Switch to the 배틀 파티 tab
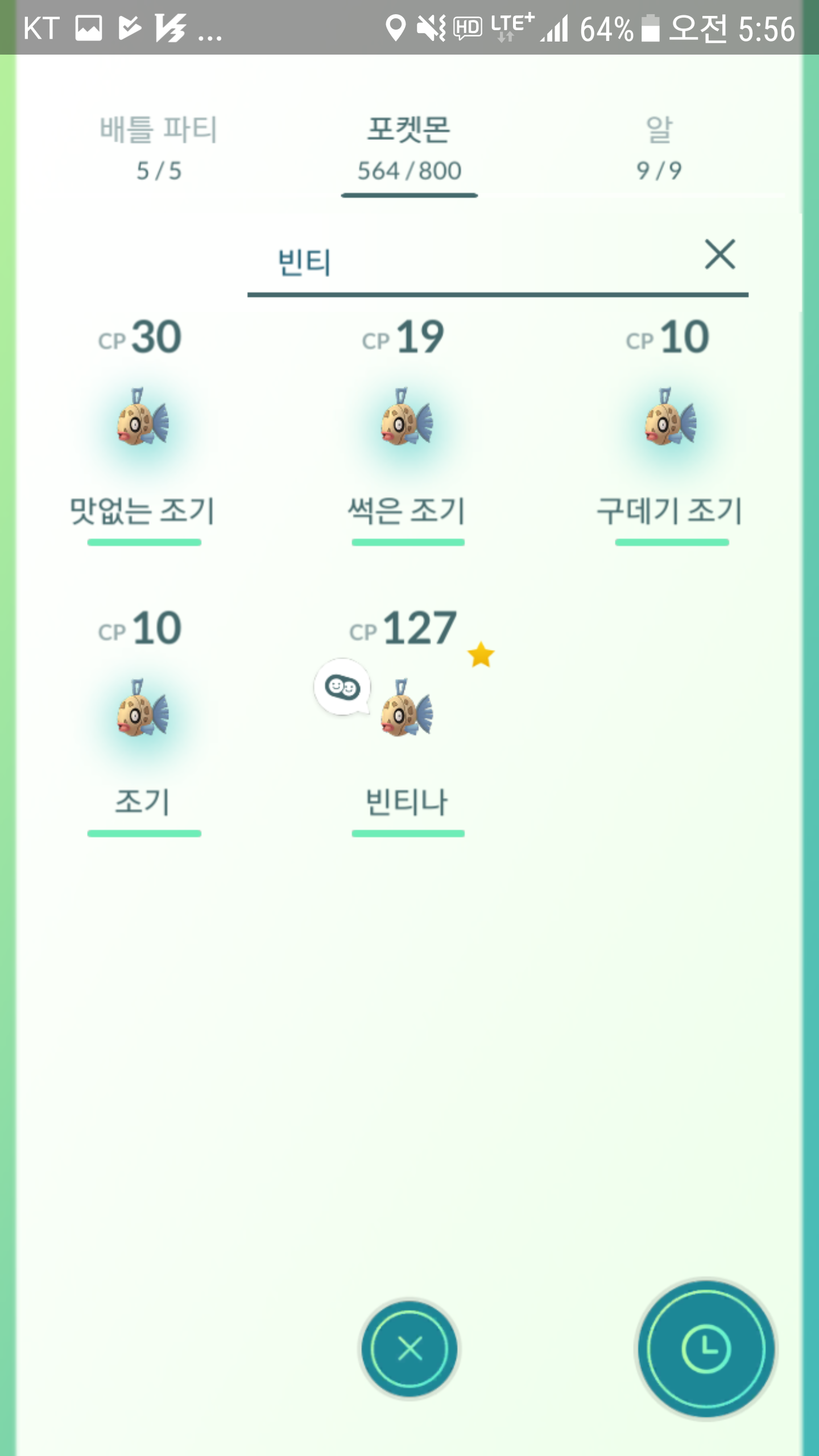 159,148
